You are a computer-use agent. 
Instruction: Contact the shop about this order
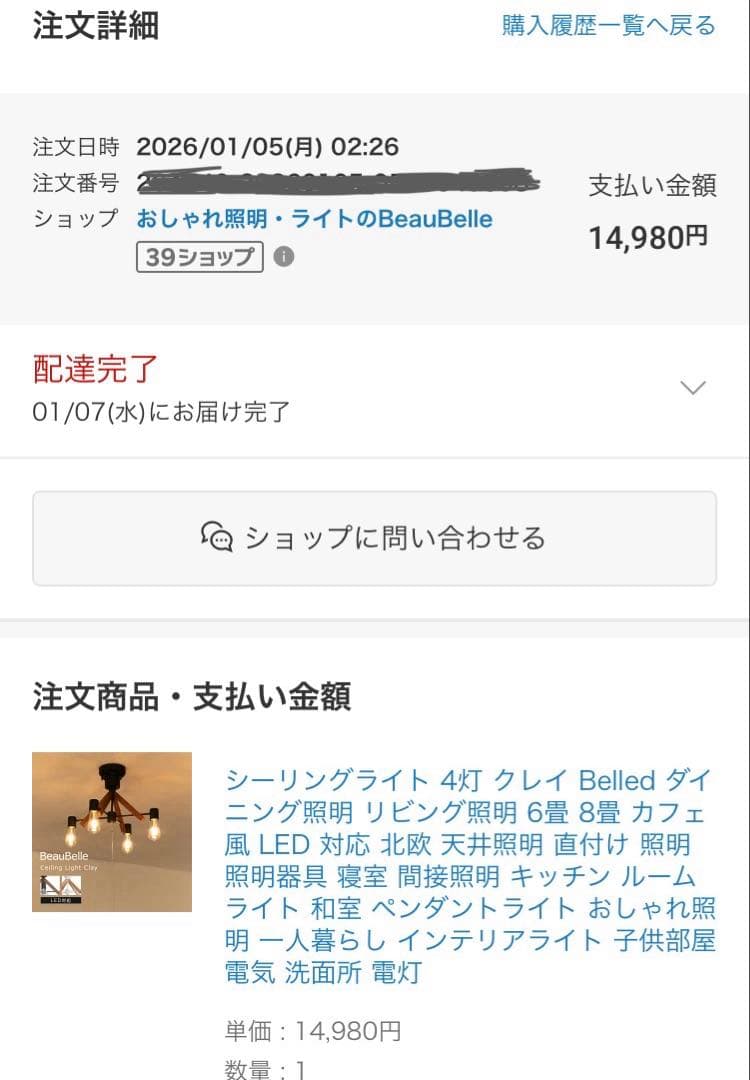coord(375,538)
